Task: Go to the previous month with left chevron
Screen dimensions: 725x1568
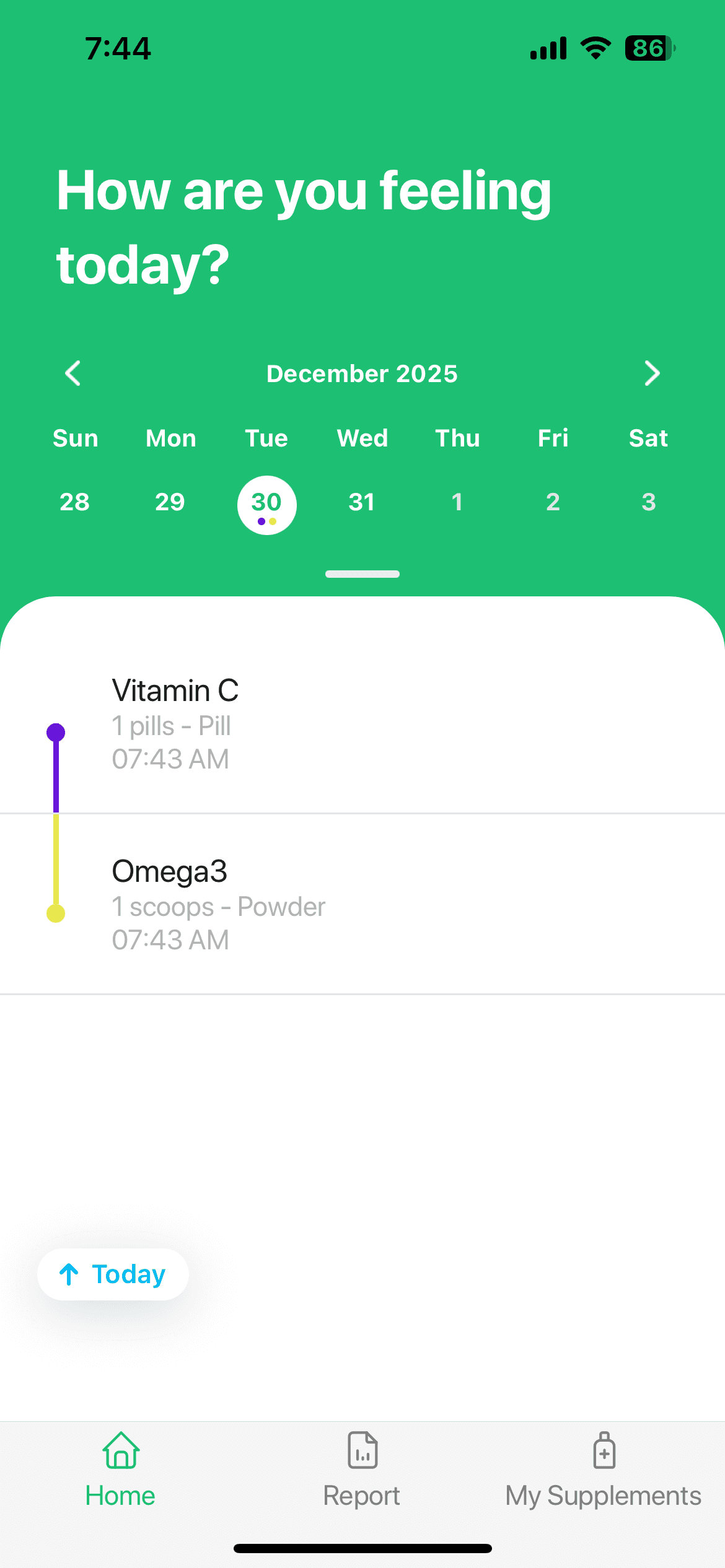Action: pos(71,373)
